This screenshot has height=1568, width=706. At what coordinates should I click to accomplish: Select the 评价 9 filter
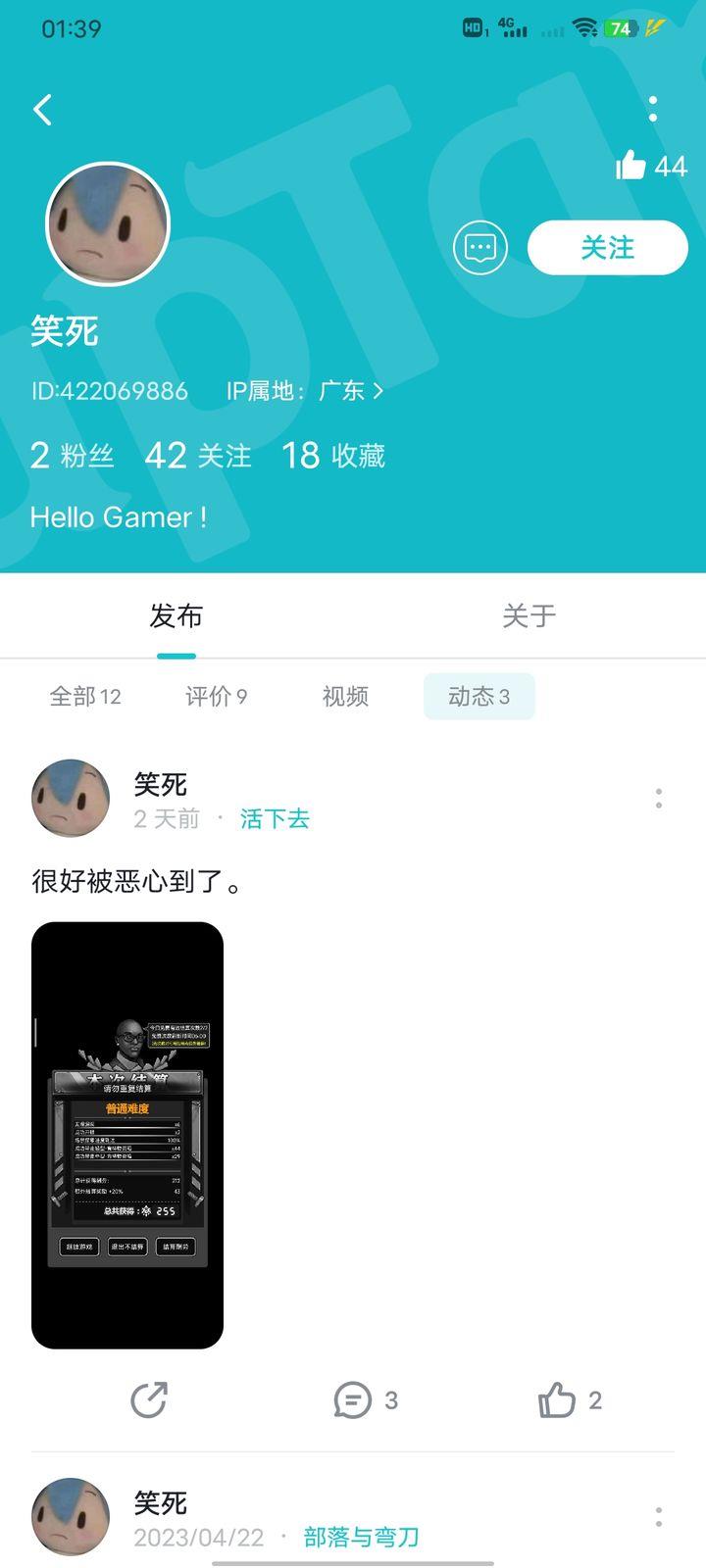tap(216, 697)
